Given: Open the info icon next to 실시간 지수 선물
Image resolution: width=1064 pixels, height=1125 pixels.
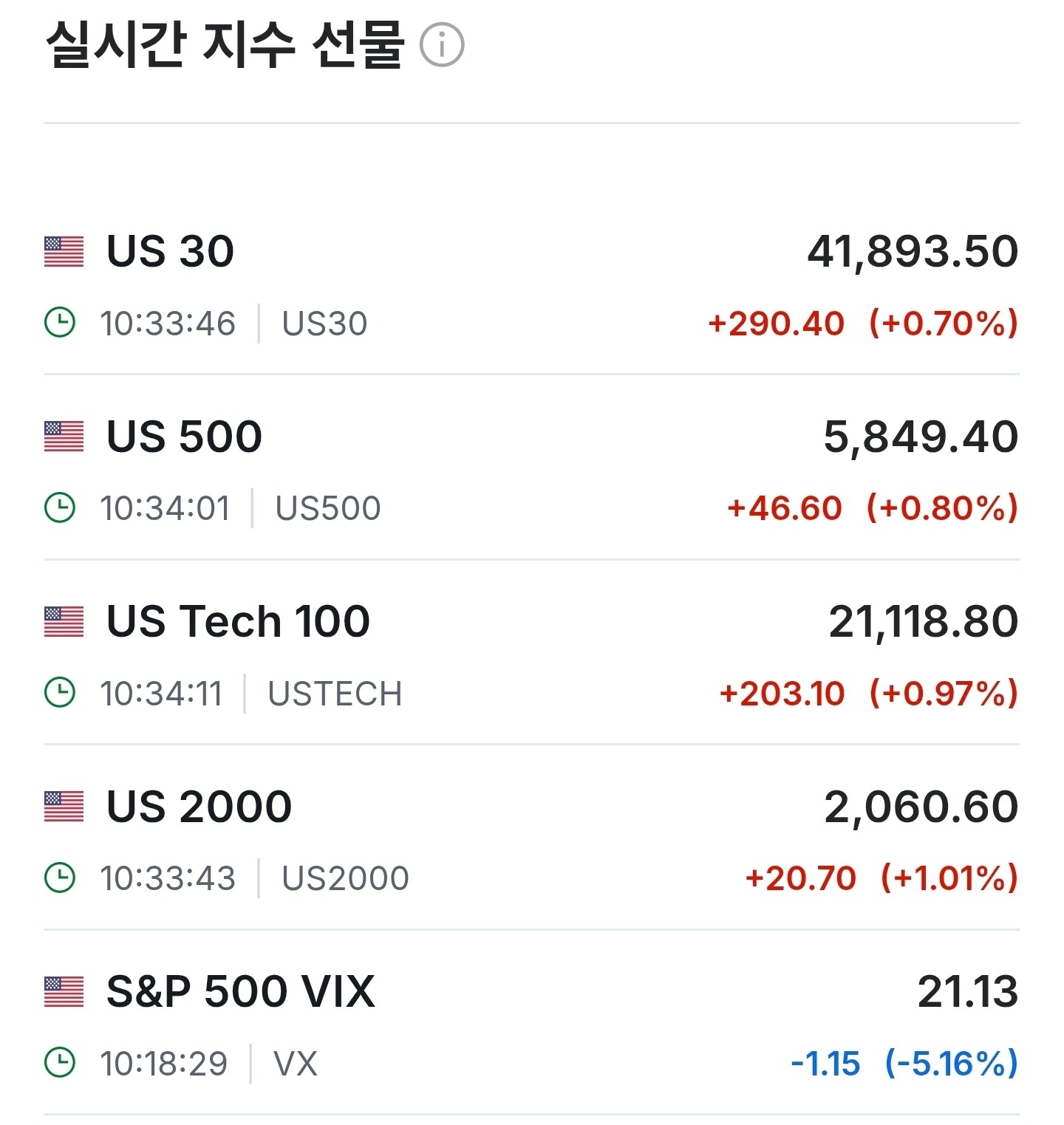Looking at the screenshot, I should pos(442,45).
